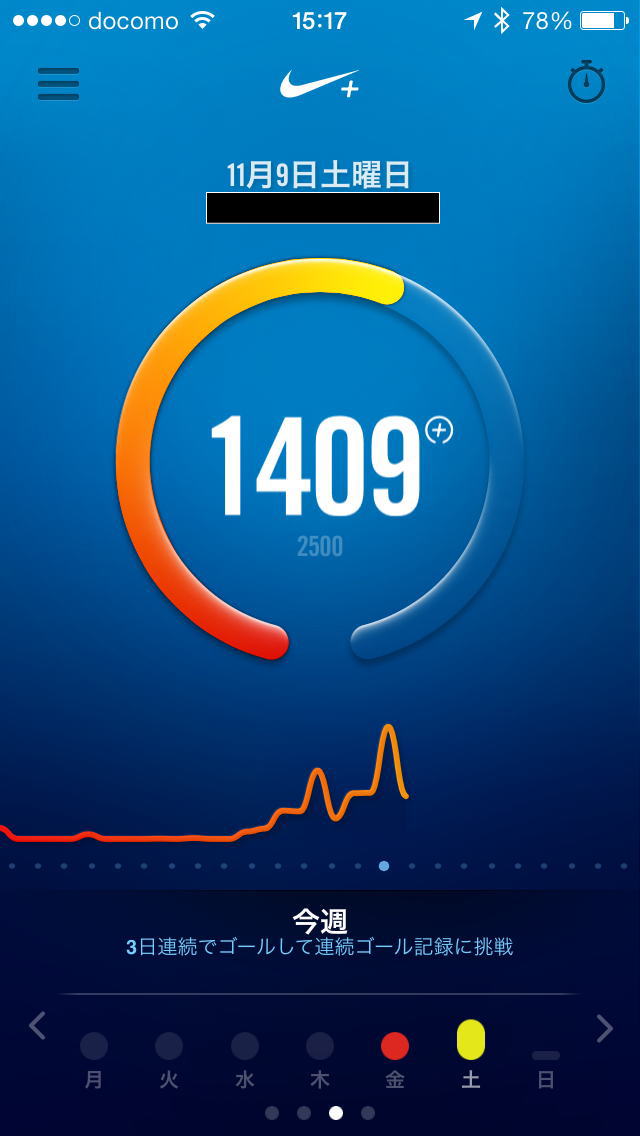Select Friday (金) red dot
This screenshot has width=640, height=1136.
tap(395, 1046)
